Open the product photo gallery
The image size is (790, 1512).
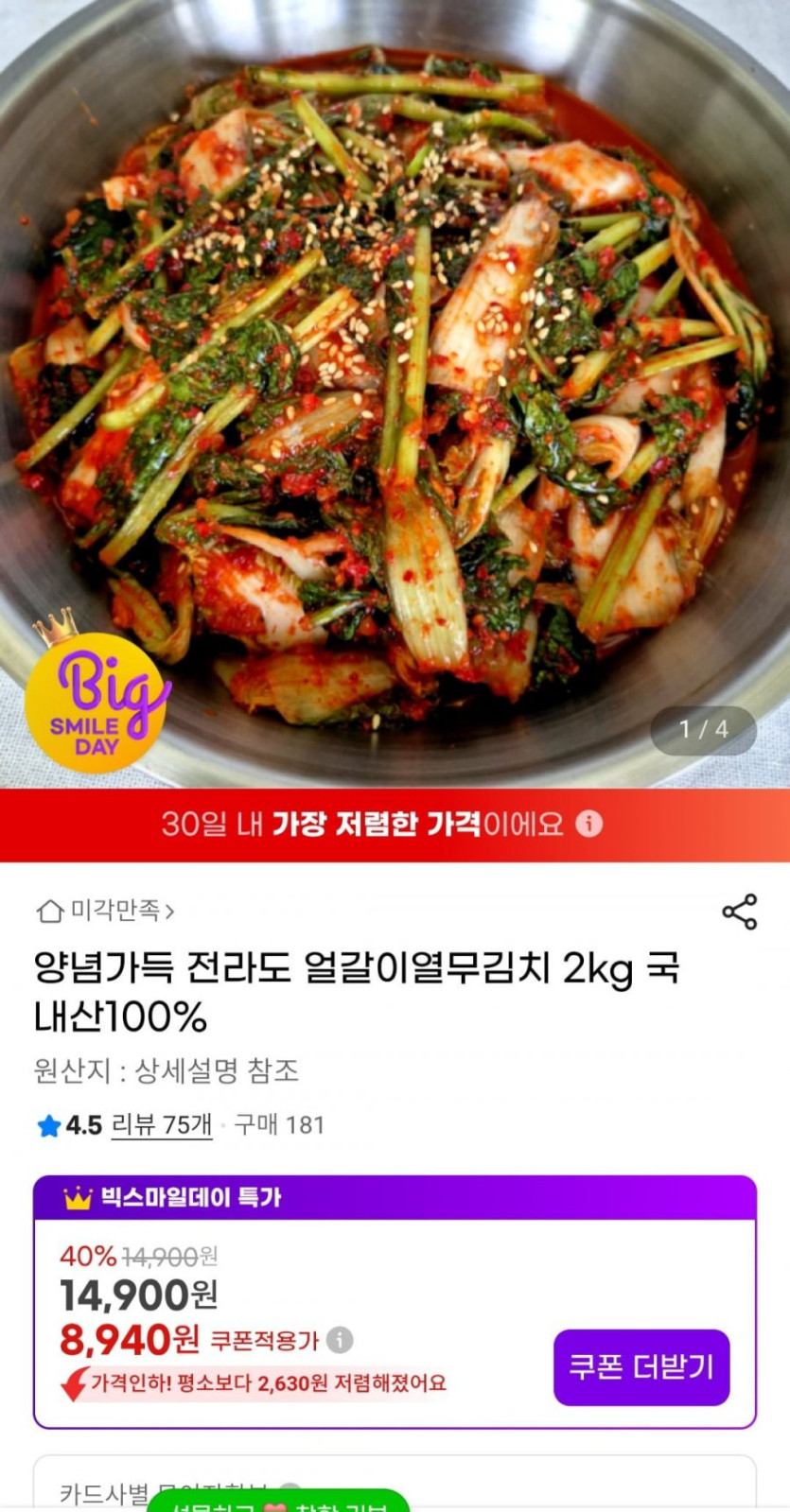[395, 378]
